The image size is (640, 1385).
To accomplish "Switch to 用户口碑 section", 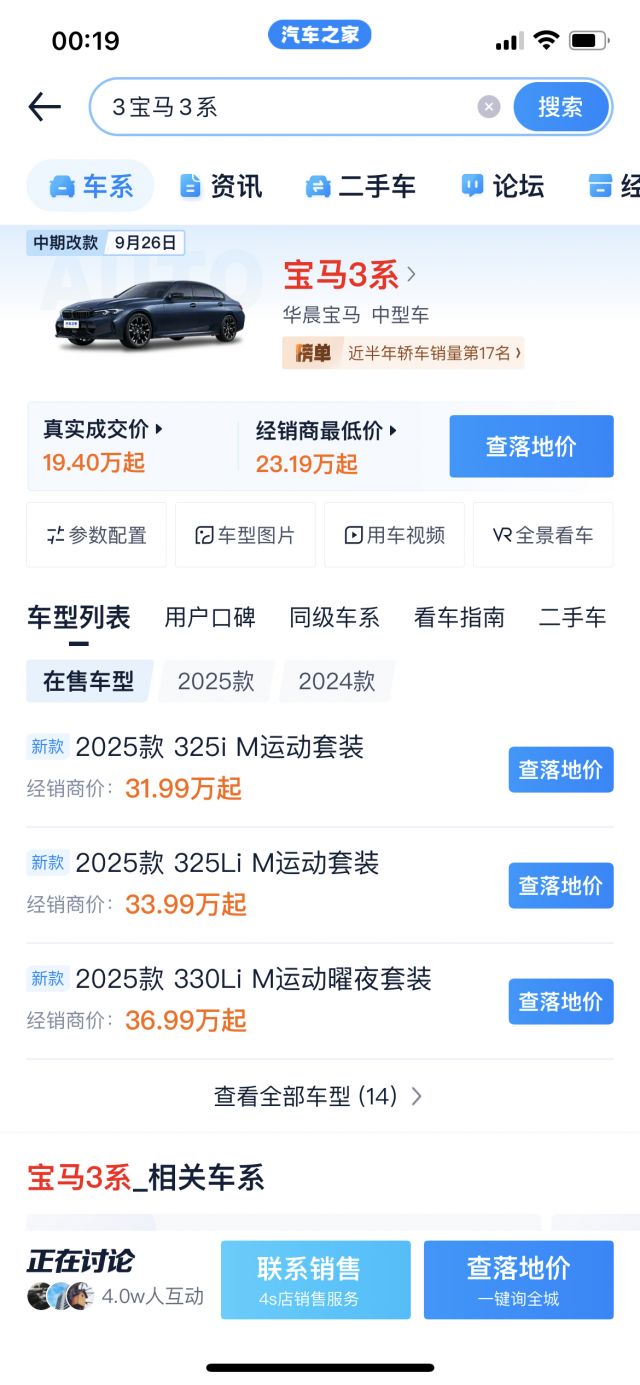I will click(210, 618).
